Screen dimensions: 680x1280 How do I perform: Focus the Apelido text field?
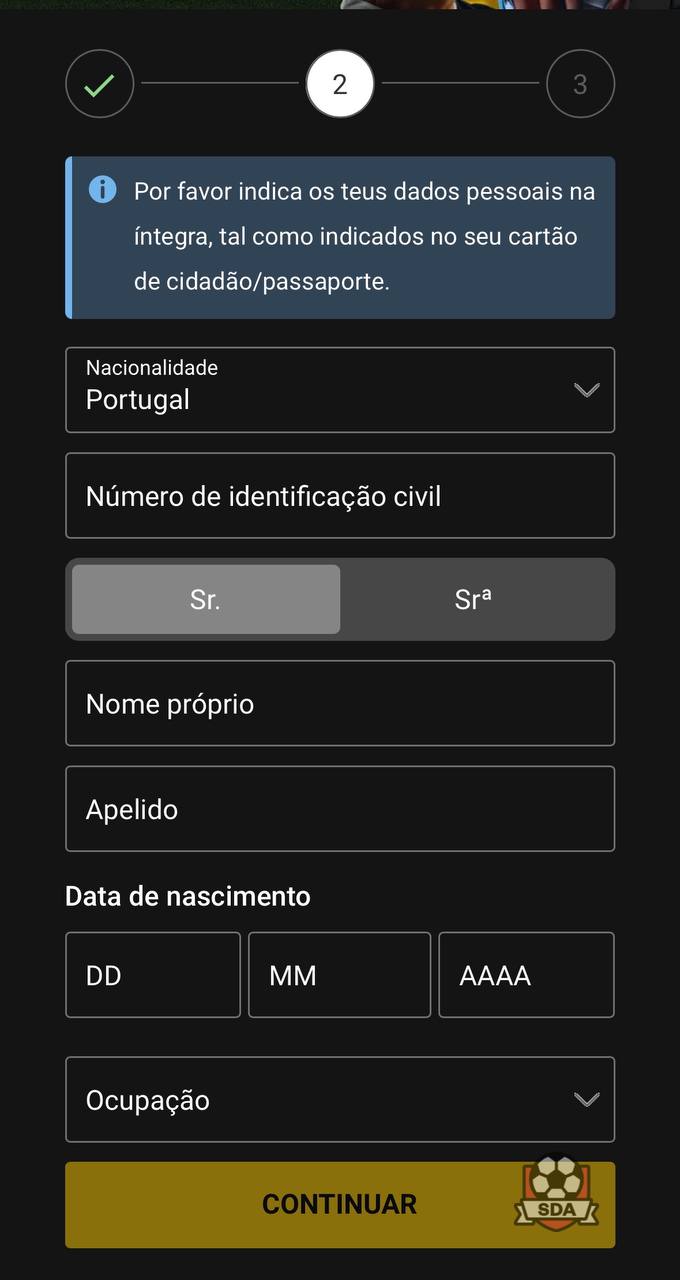click(x=340, y=809)
